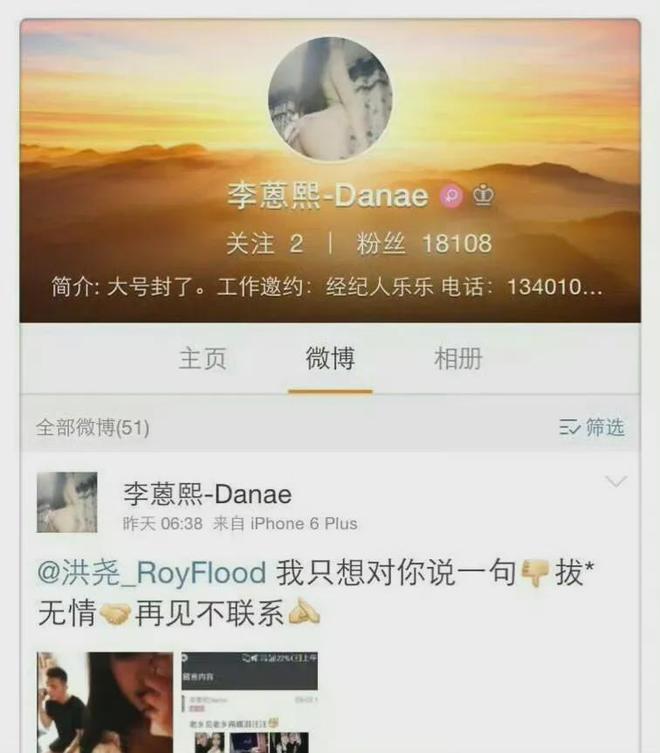Switch to the 主页 tab

[202, 359]
